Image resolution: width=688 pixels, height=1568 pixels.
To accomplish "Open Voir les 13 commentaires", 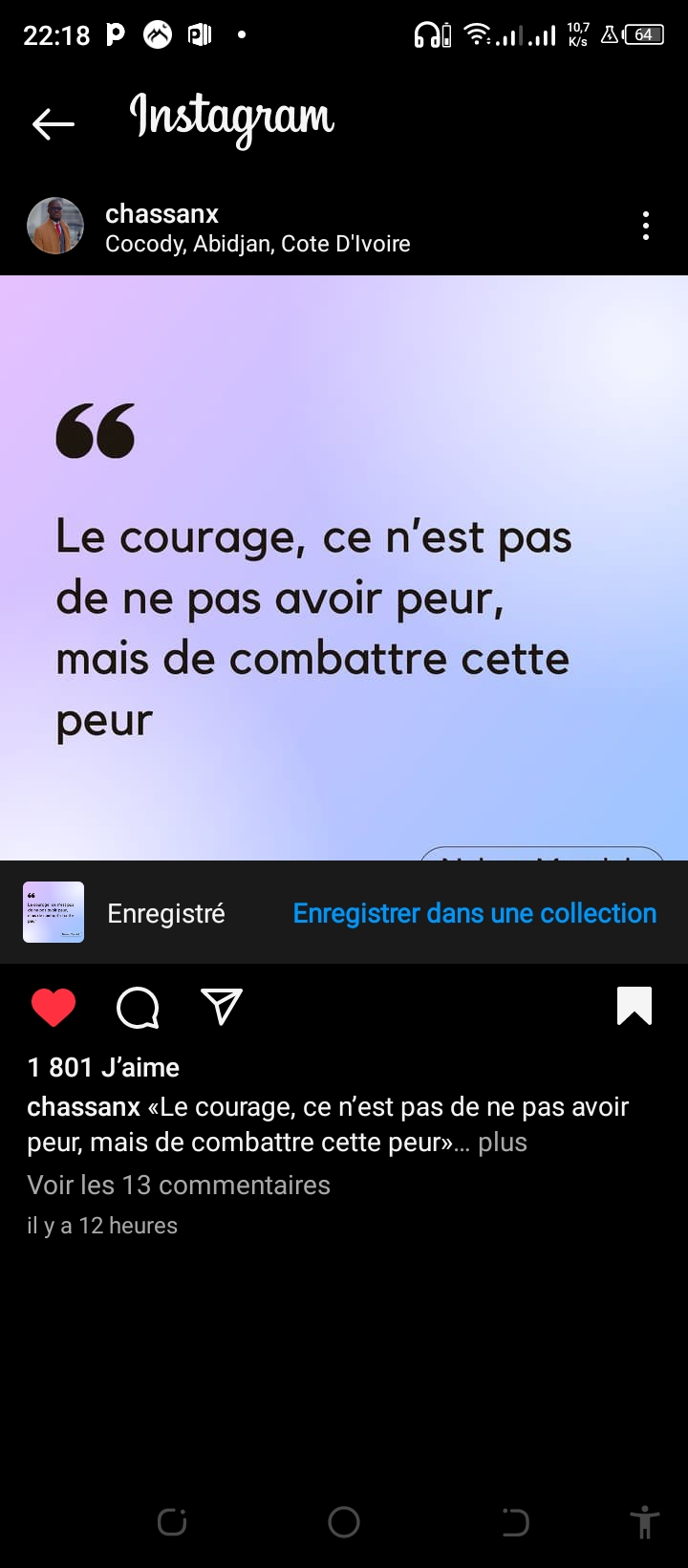I will click(179, 1185).
